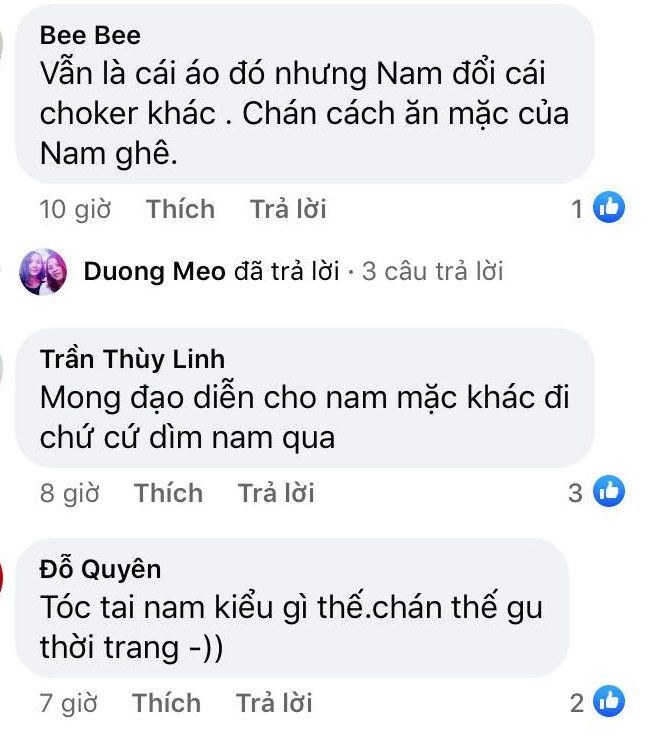The width and height of the screenshot is (649, 739).
Task: Reply to Đỗ Quyên's comment
Action: (x=274, y=703)
